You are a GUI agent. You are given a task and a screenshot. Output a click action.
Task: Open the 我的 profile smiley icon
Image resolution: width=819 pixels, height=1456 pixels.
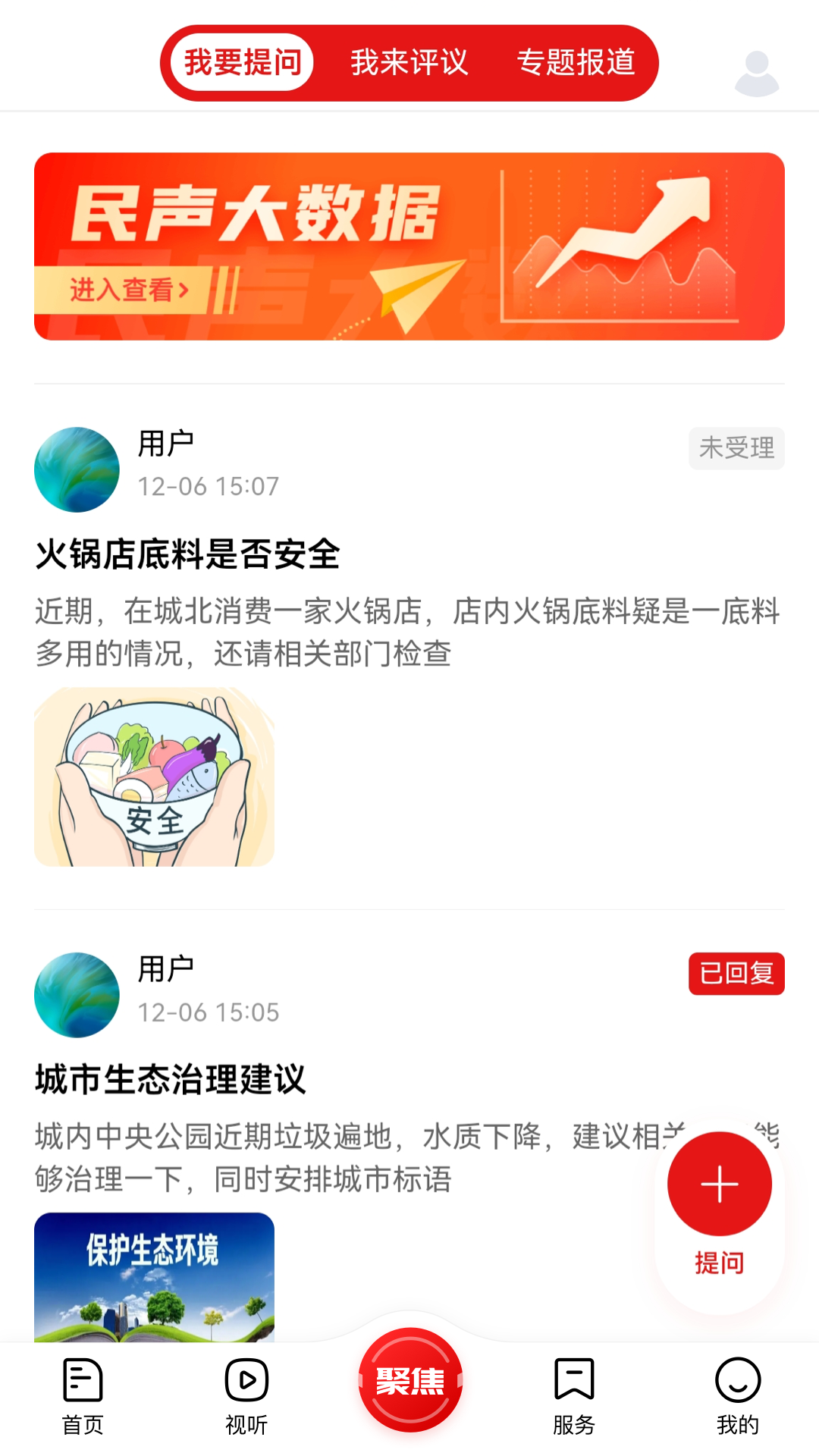[736, 1399]
